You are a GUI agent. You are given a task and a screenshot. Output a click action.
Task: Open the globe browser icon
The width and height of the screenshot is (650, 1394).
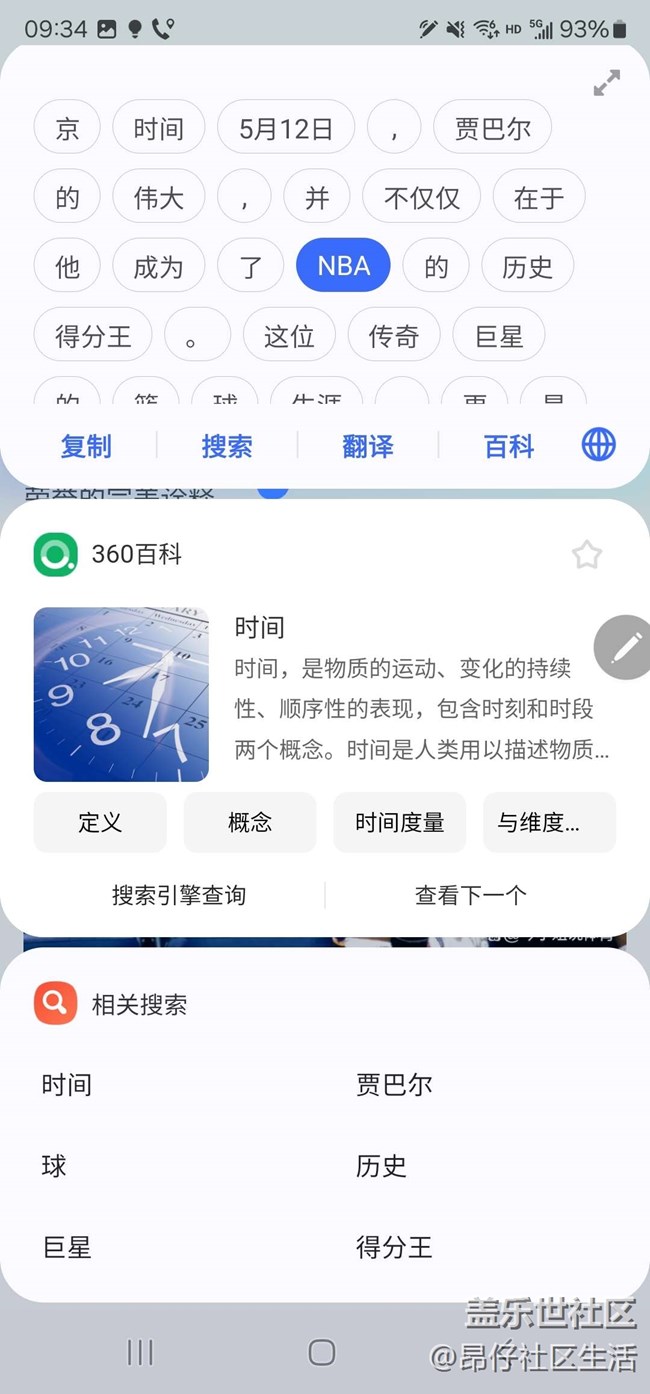pyautogui.click(x=599, y=444)
